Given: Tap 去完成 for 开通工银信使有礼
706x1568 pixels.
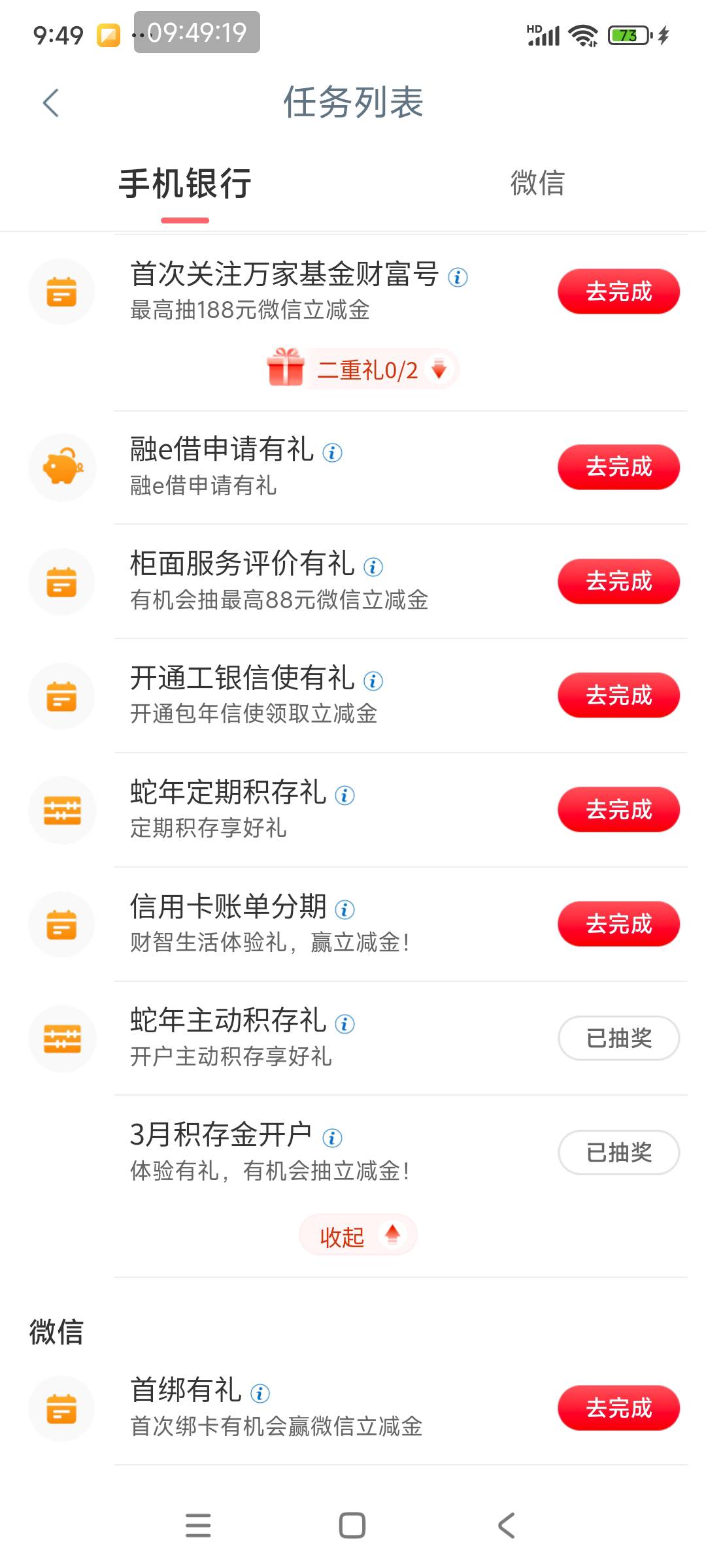Looking at the screenshot, I should [x=618, y=695].
